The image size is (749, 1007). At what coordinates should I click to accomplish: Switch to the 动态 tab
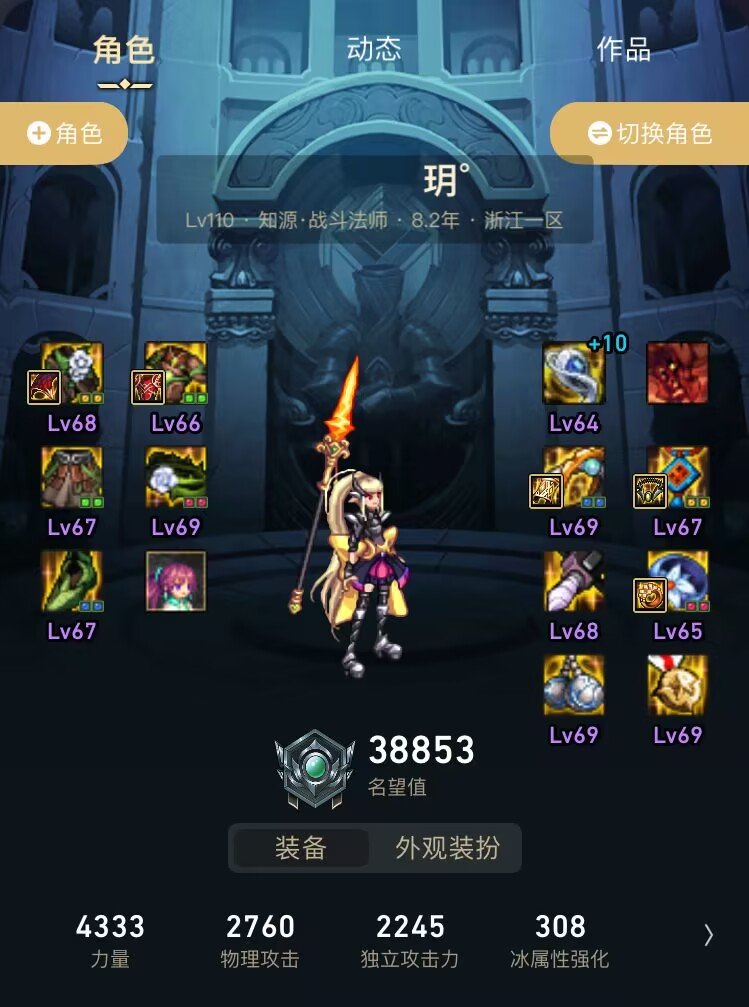coord(374,50)
